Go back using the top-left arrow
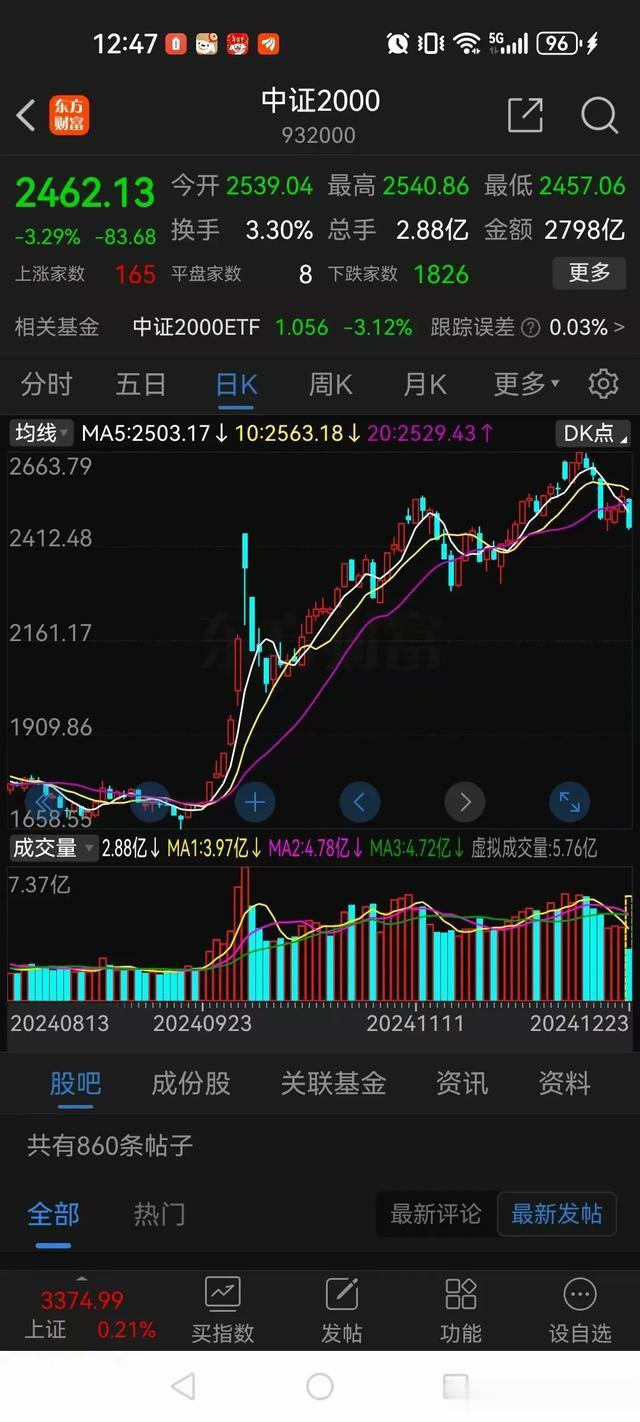 click(x=27, y=115)
